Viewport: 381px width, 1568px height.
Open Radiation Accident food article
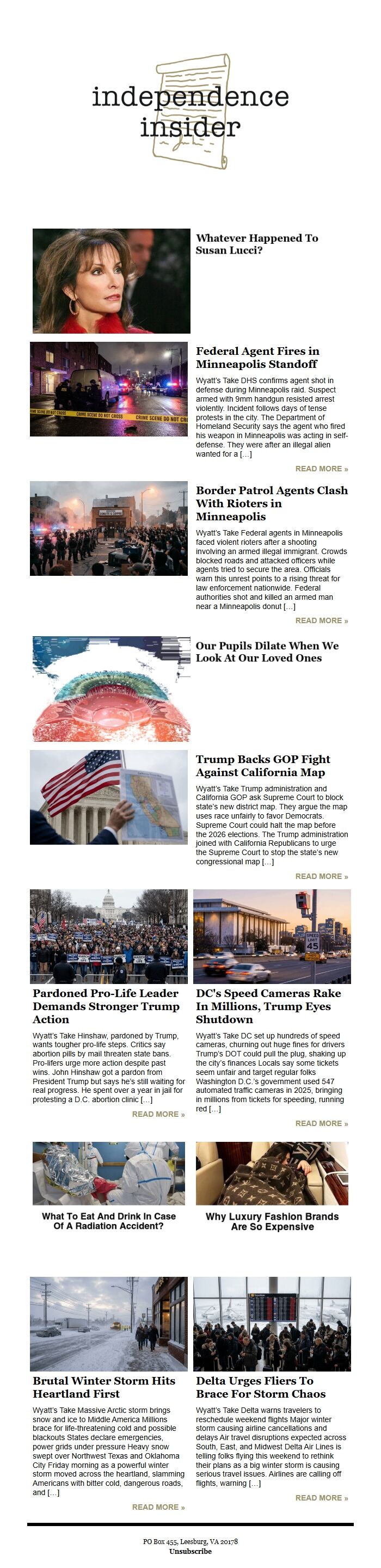(x=108, y=1221)
